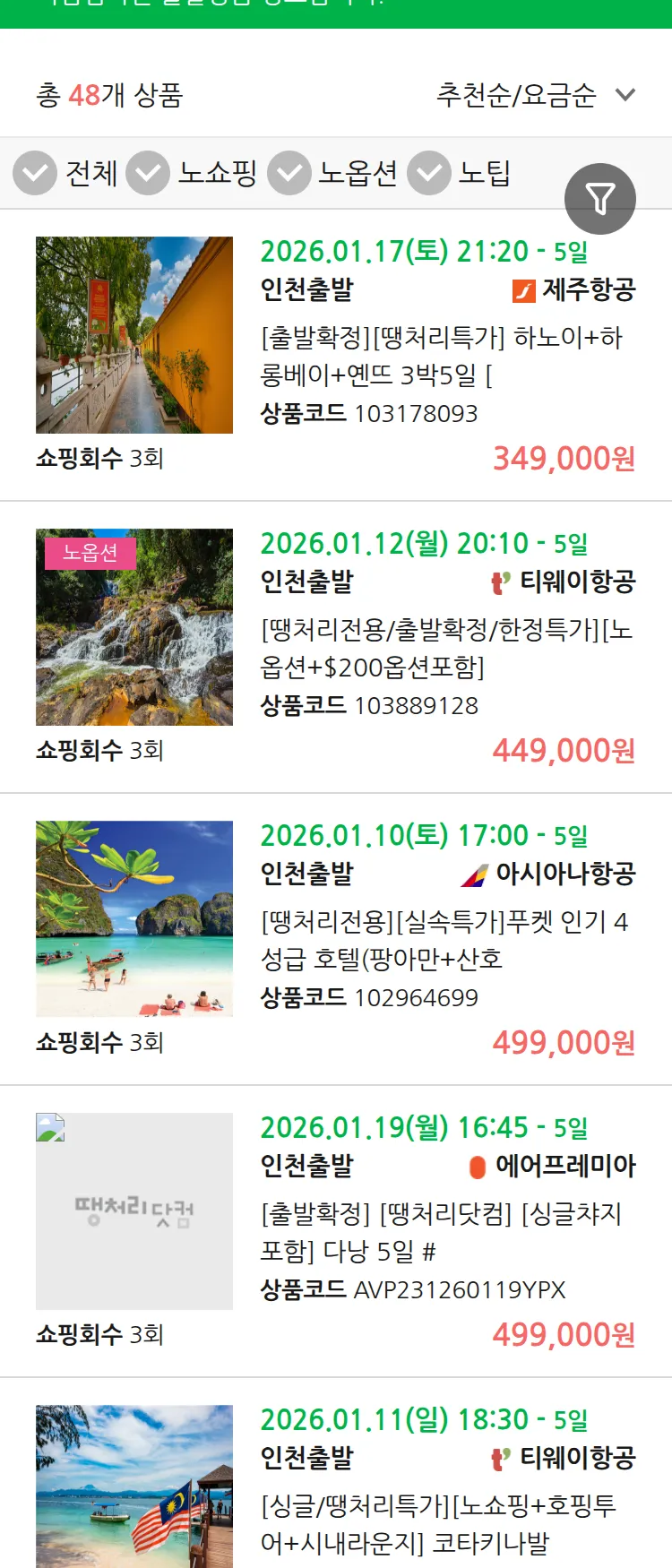Toggle the 노팁 filter checkmark
The width and height of the screenshot is (672, 1568).
click(x=429, y=173)
